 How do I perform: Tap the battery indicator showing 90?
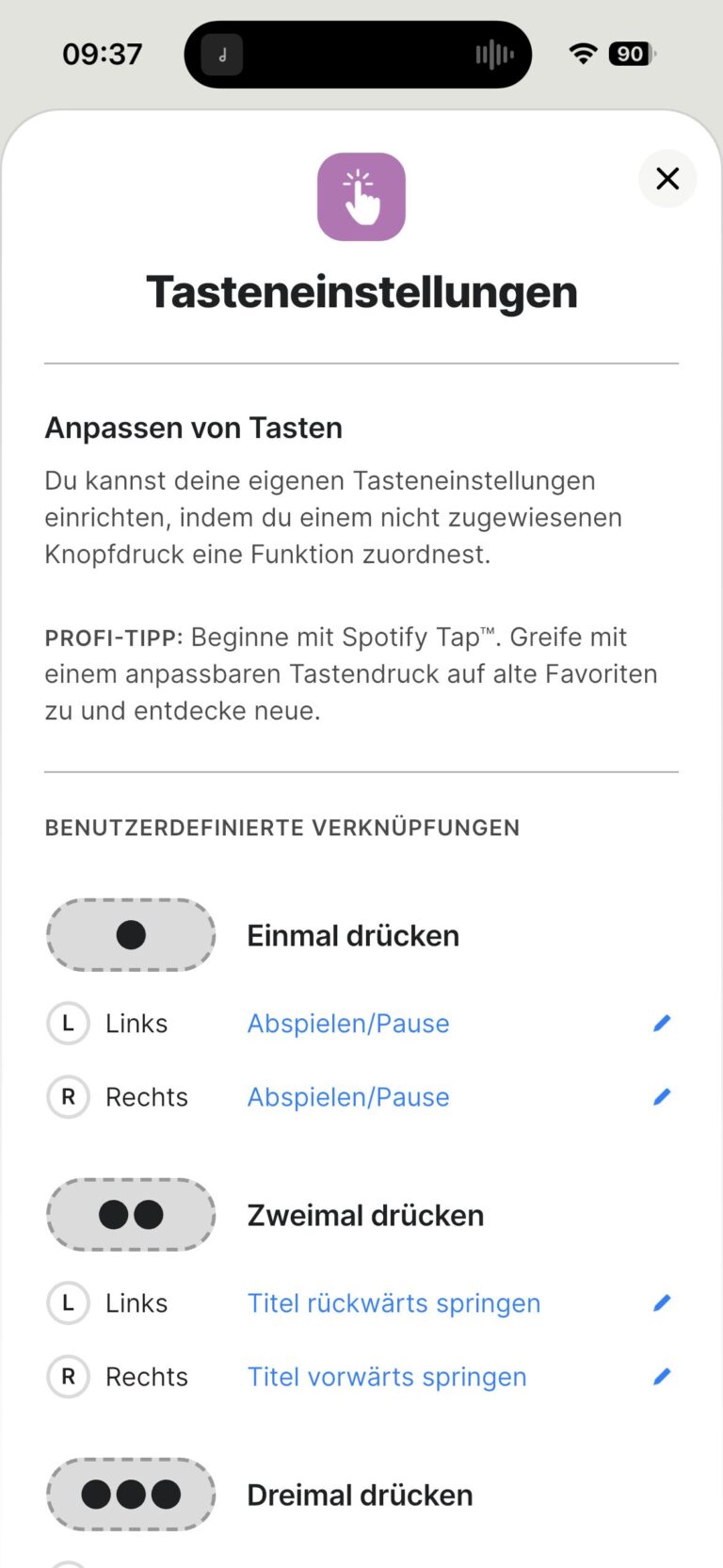coord(632,54)
